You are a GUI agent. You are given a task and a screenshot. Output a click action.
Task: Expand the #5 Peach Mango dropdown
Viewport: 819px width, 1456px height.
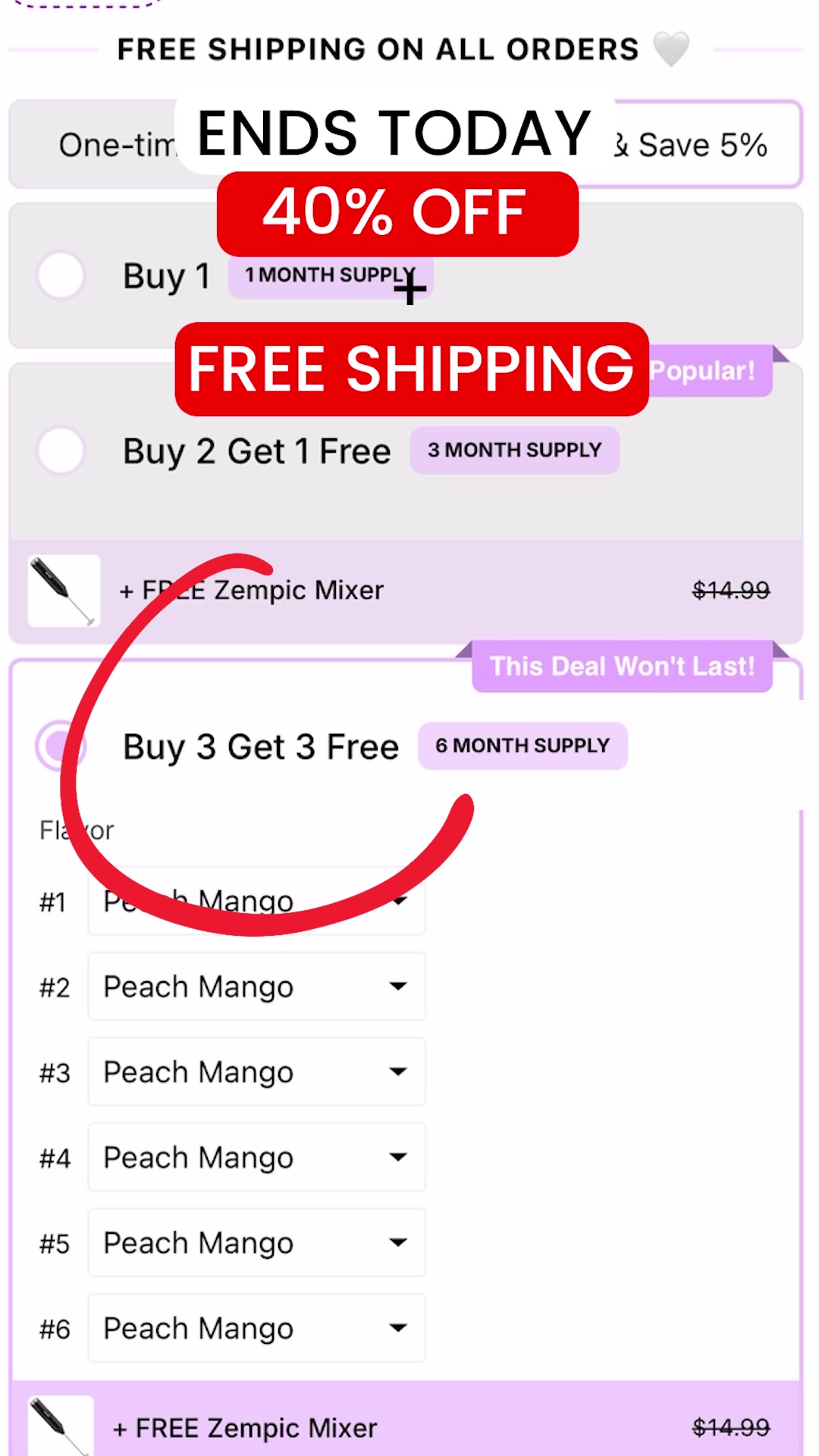pyautogui.click(x=256, y=1243)
